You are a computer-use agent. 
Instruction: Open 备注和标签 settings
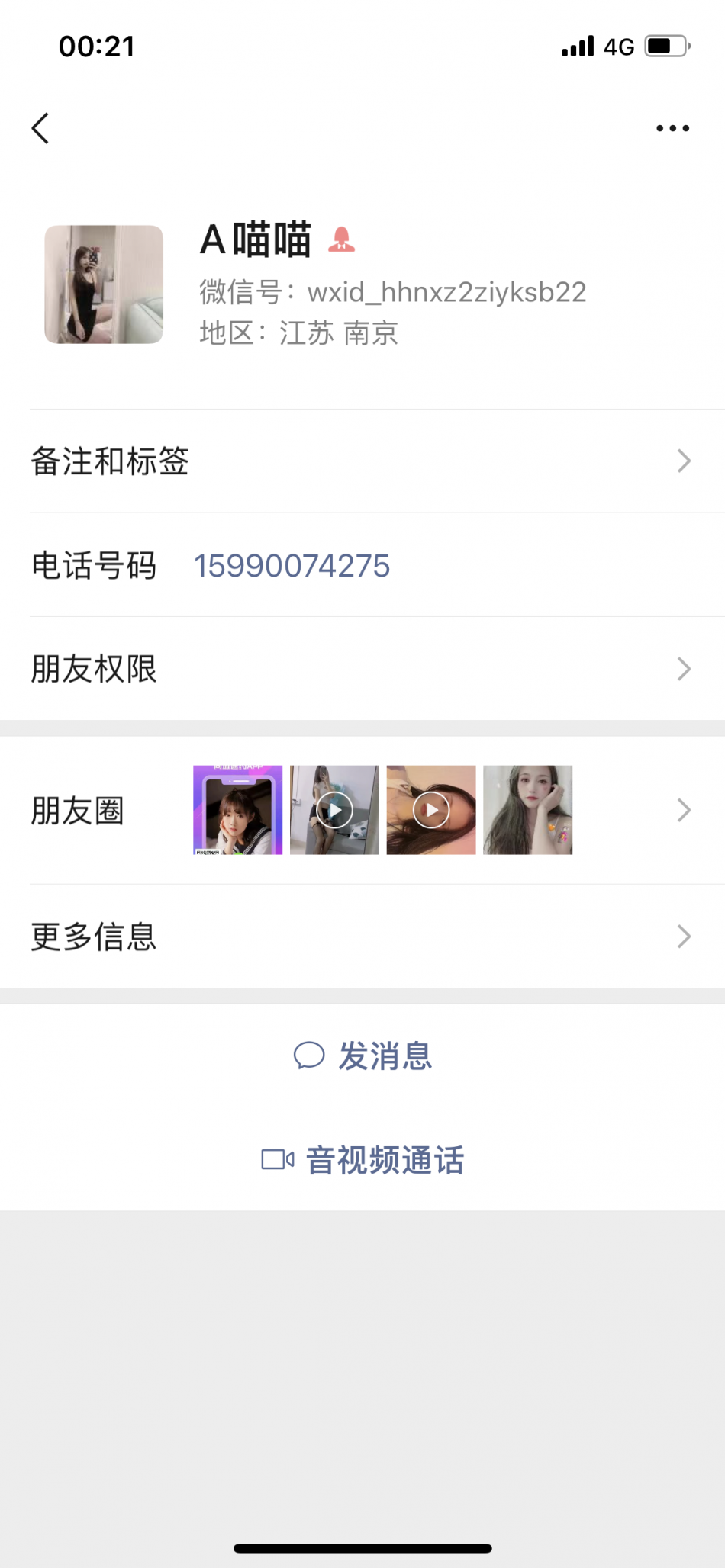(x=362, y=461)
